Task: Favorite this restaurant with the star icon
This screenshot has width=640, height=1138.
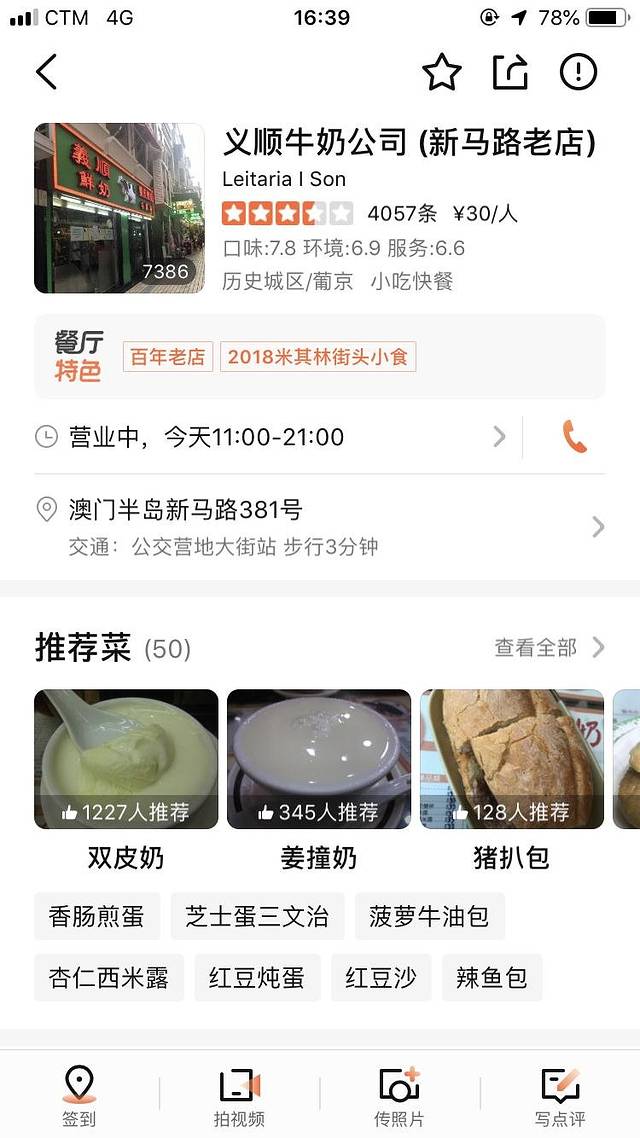Action: click(x=441, y=72)
